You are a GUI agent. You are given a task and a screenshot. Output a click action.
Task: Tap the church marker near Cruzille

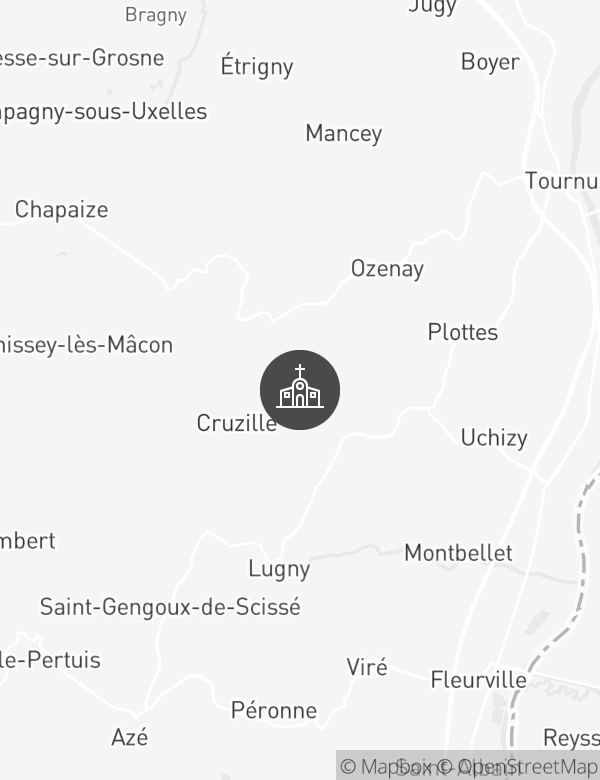pyautogui.click(x=300, y=390)
